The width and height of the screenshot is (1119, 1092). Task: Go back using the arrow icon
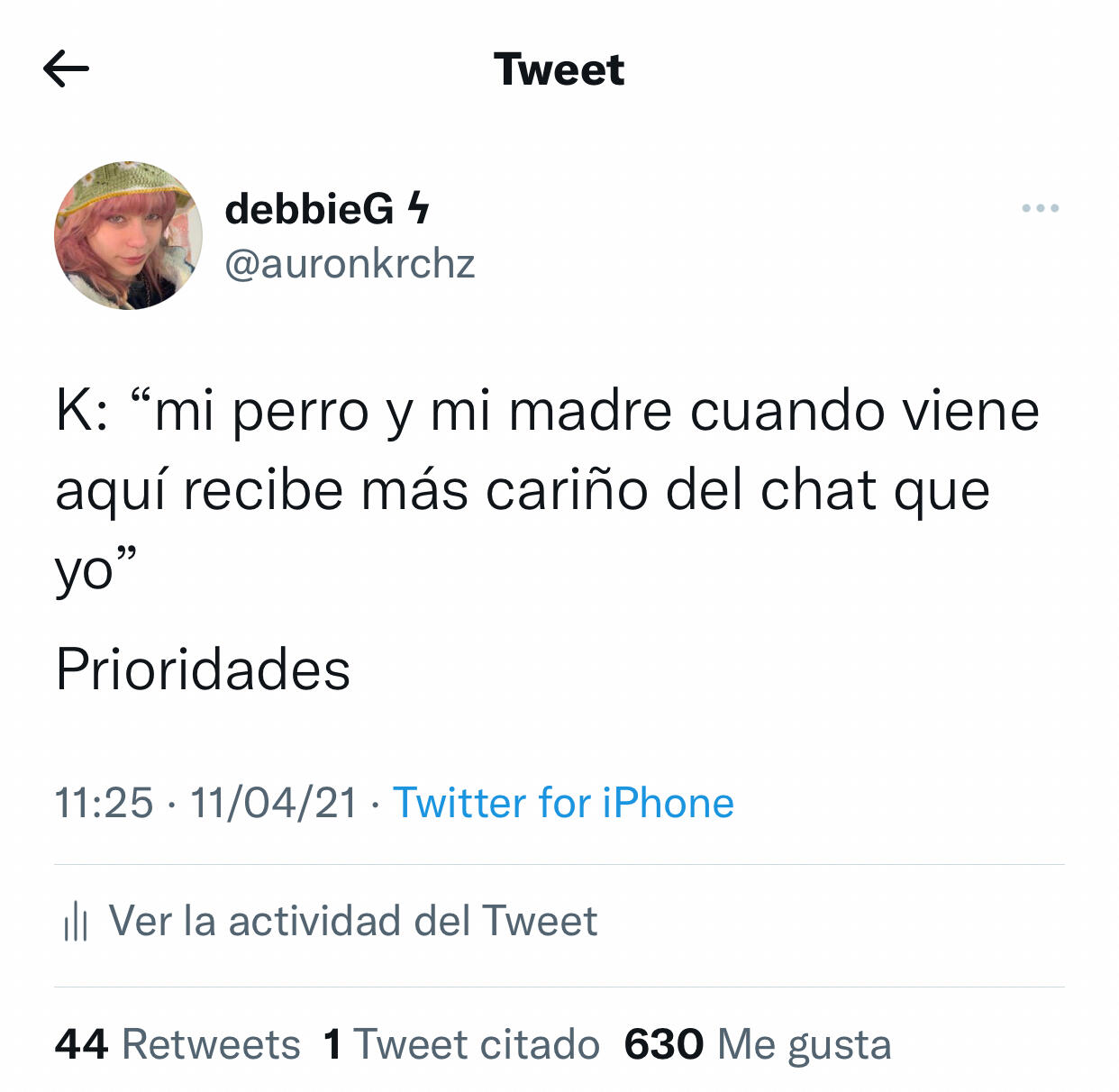(66, 68)
